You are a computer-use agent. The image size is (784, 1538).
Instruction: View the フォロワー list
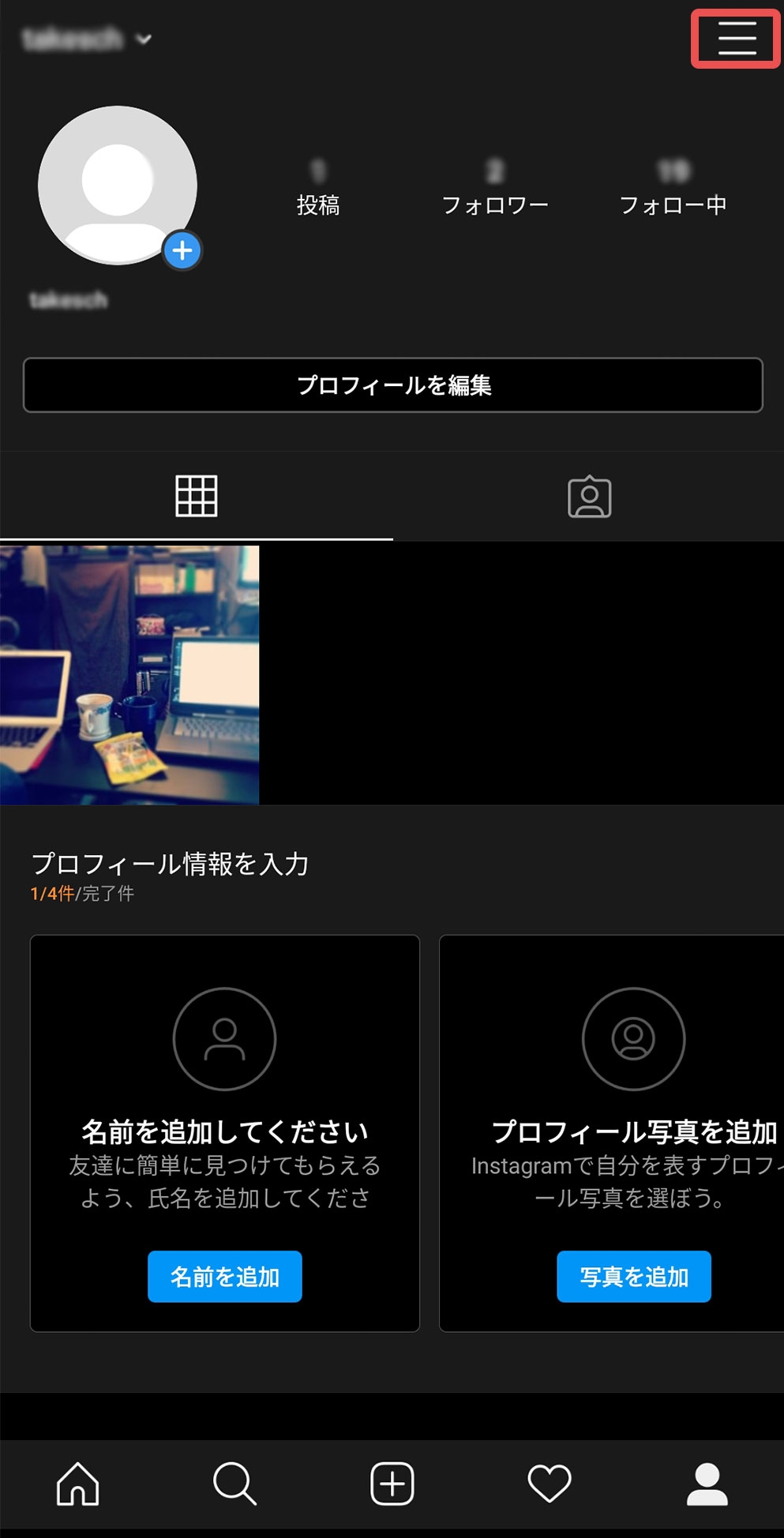[495, 189]
